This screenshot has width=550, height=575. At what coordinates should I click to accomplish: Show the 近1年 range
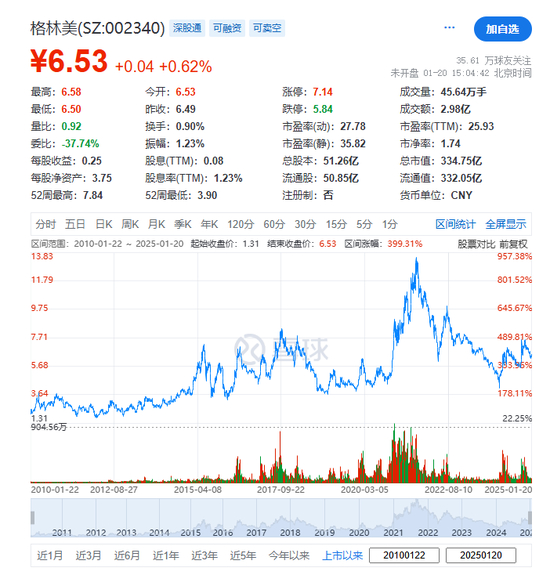(x=166, y=555)
